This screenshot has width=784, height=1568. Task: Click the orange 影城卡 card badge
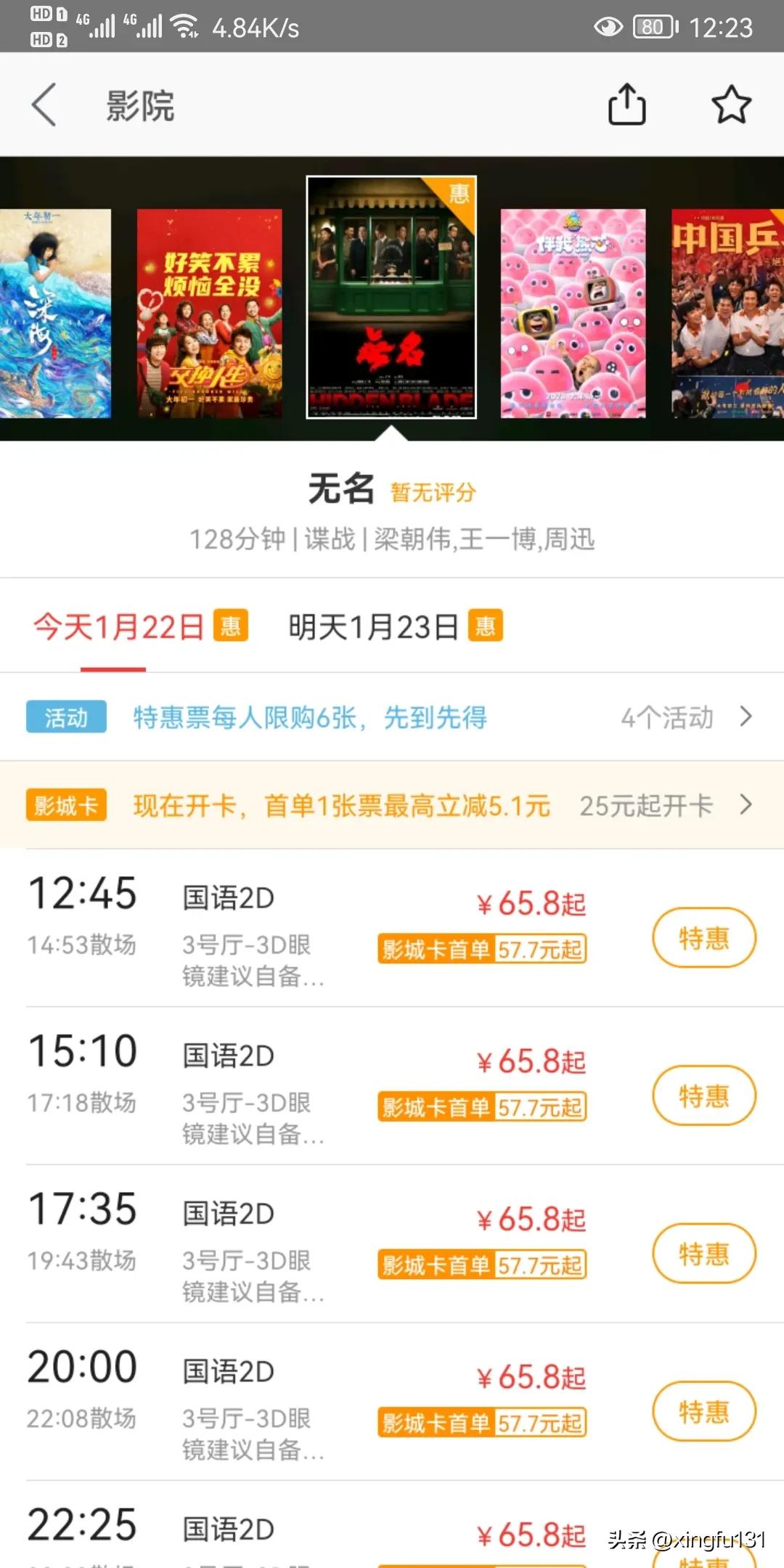(x=65, y=804)
